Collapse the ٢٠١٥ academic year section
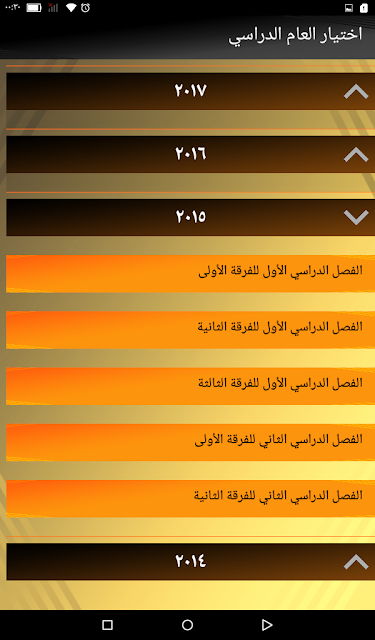The width and height of the screenshot is (375, 640). 191,217
